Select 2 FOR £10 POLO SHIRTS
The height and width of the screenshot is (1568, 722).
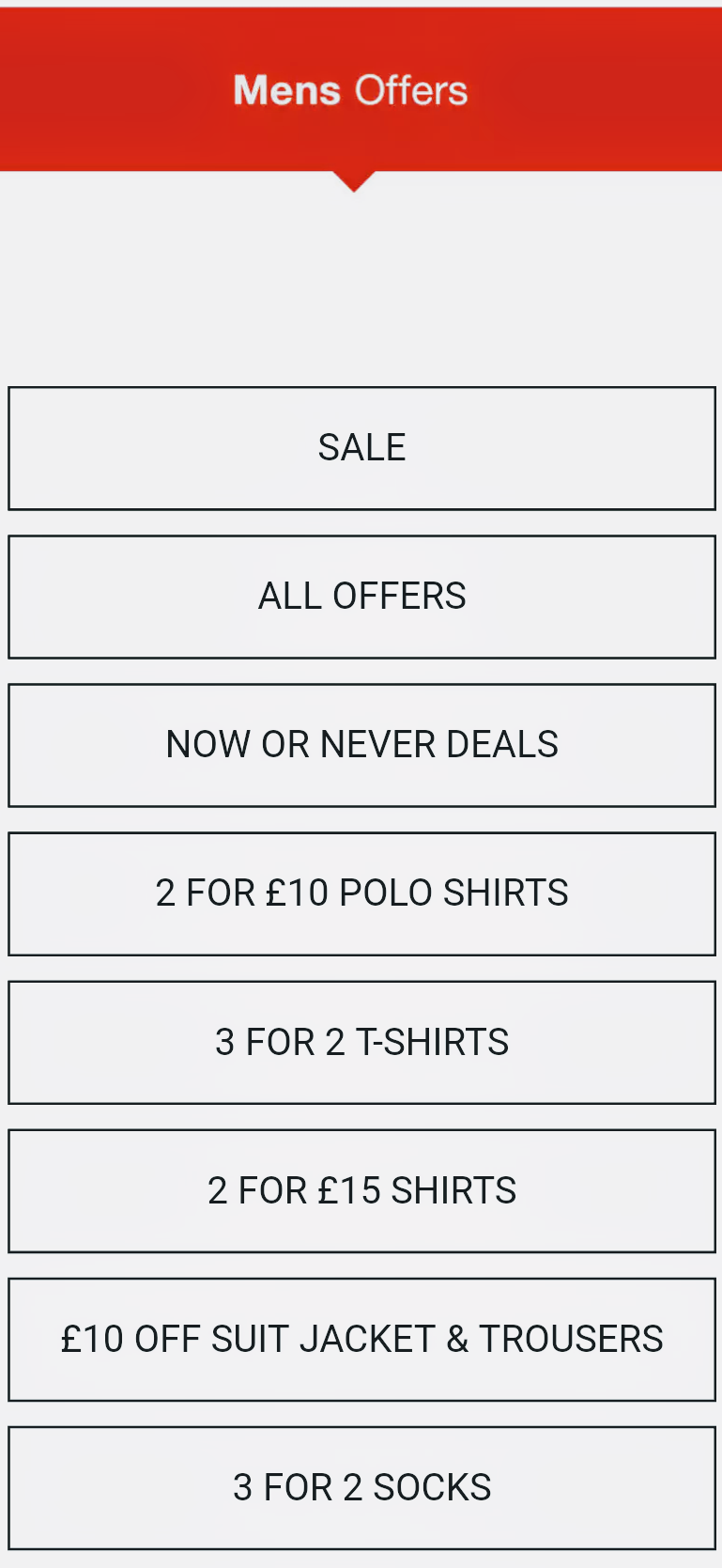pyautogui.click(x=361, y=893)
